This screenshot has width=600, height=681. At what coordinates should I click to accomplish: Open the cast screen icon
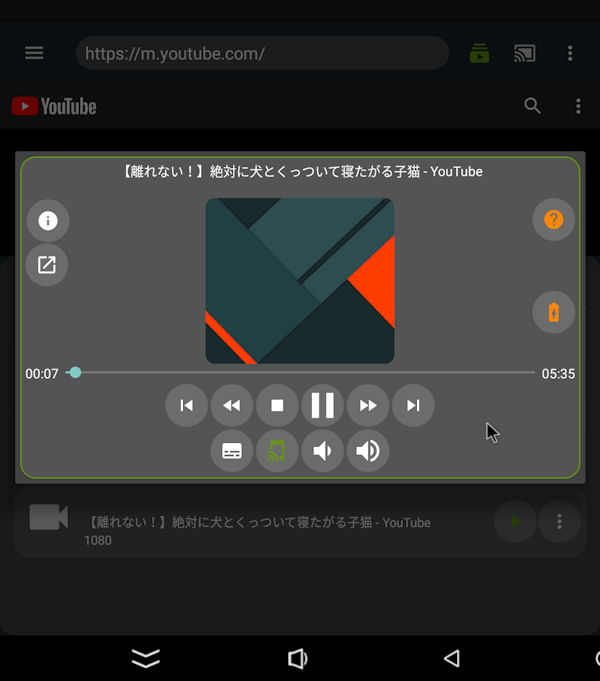(525, 53)
